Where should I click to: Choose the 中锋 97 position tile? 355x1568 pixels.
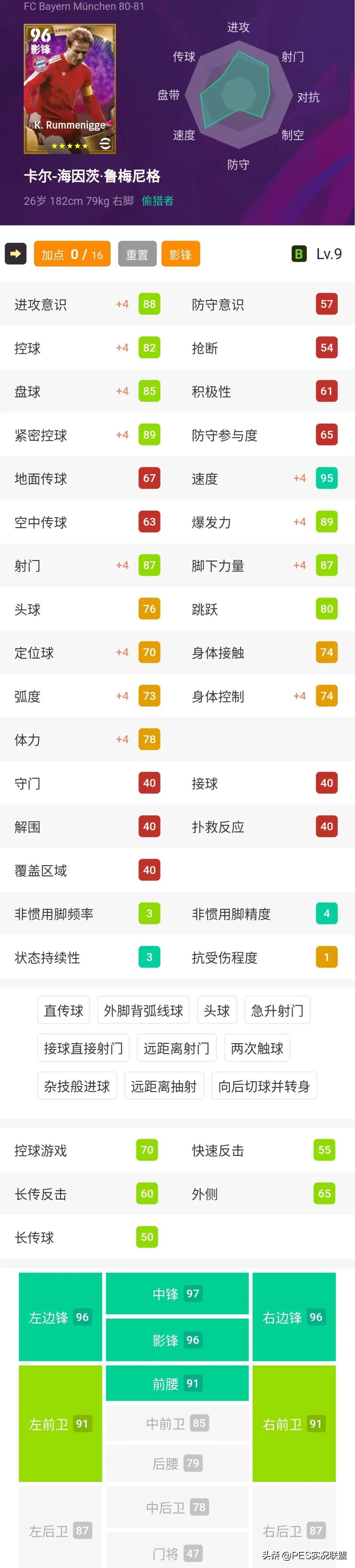click(177, 1293)
